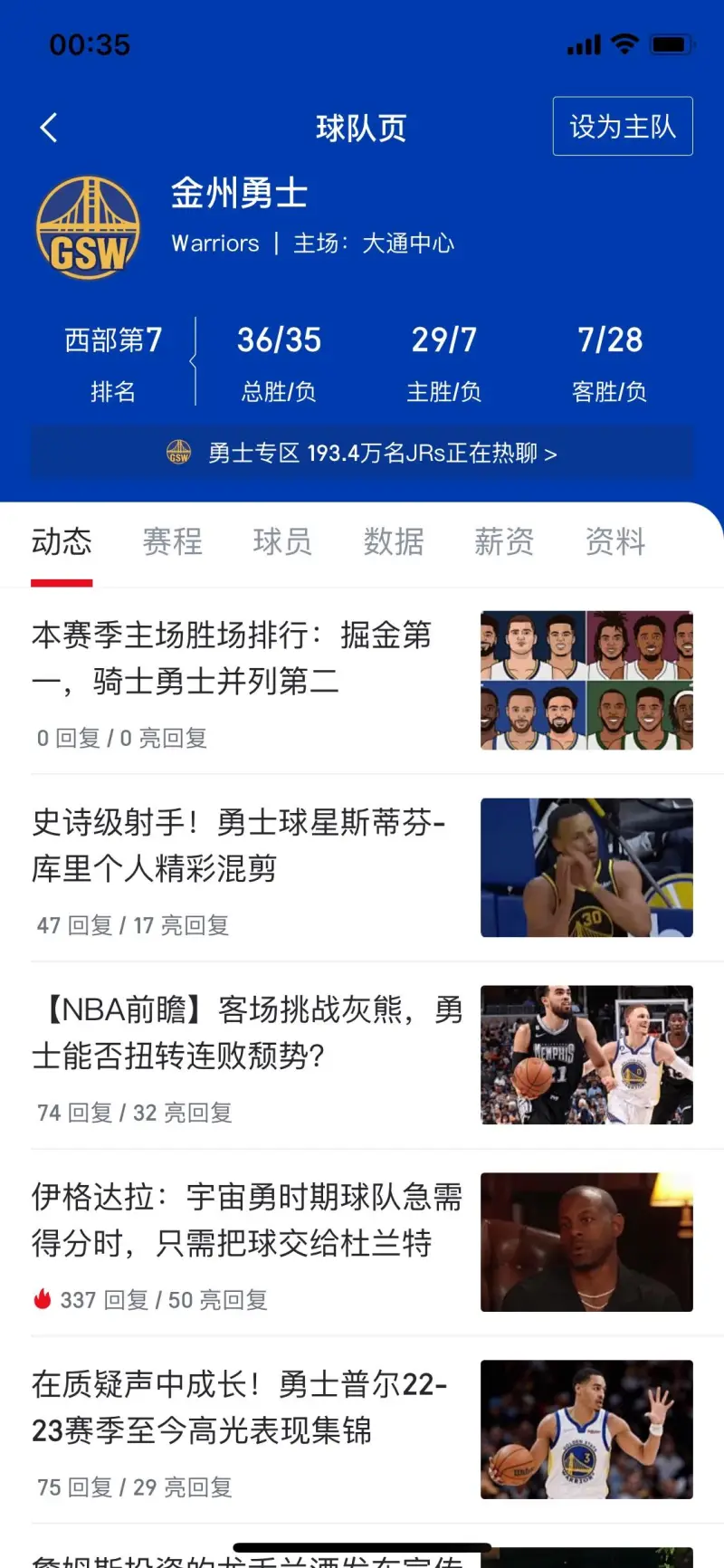Open the 史诗级射手 Curry highlights post
Viewport: 724px width, 1568px height.
point(239,846)
